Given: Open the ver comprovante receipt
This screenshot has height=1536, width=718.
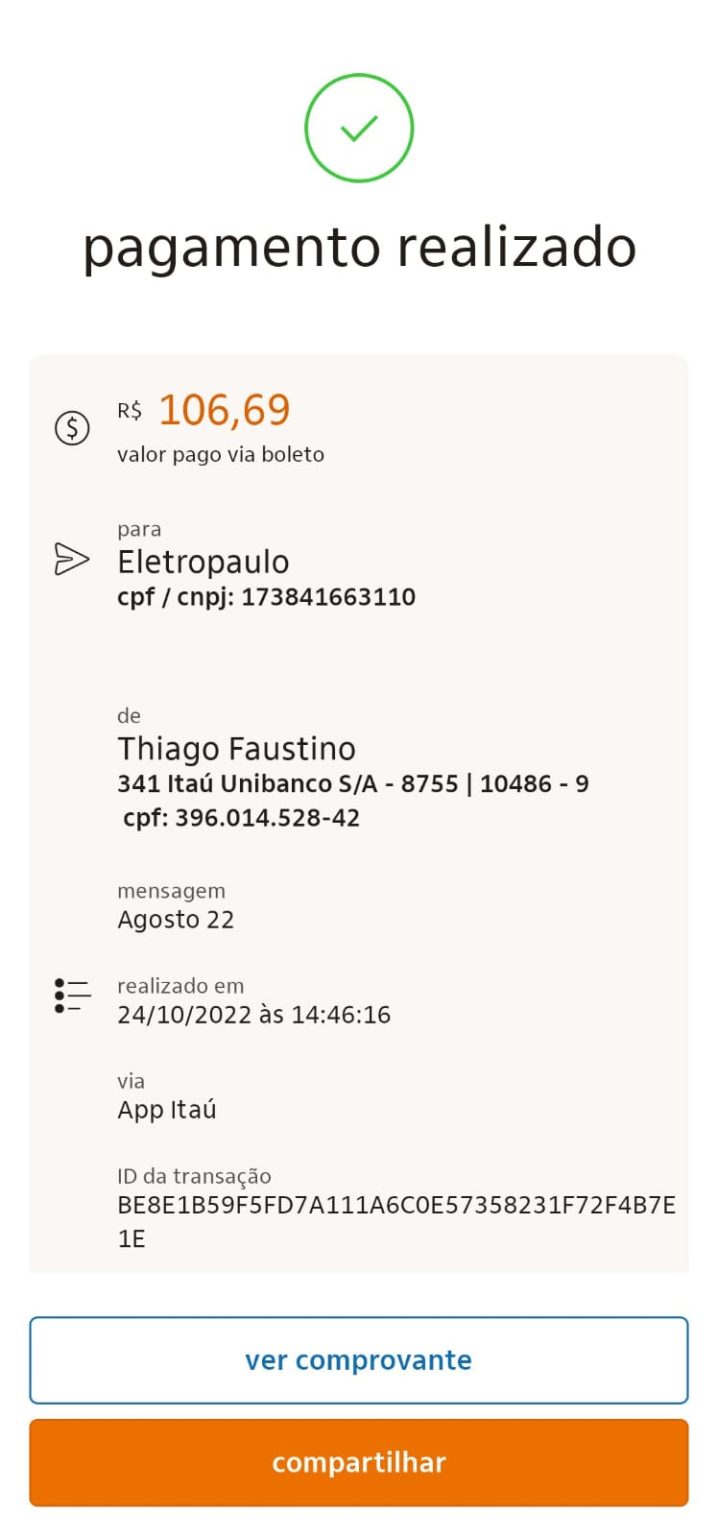Looking at the screenshot, I should point(359,1360).
